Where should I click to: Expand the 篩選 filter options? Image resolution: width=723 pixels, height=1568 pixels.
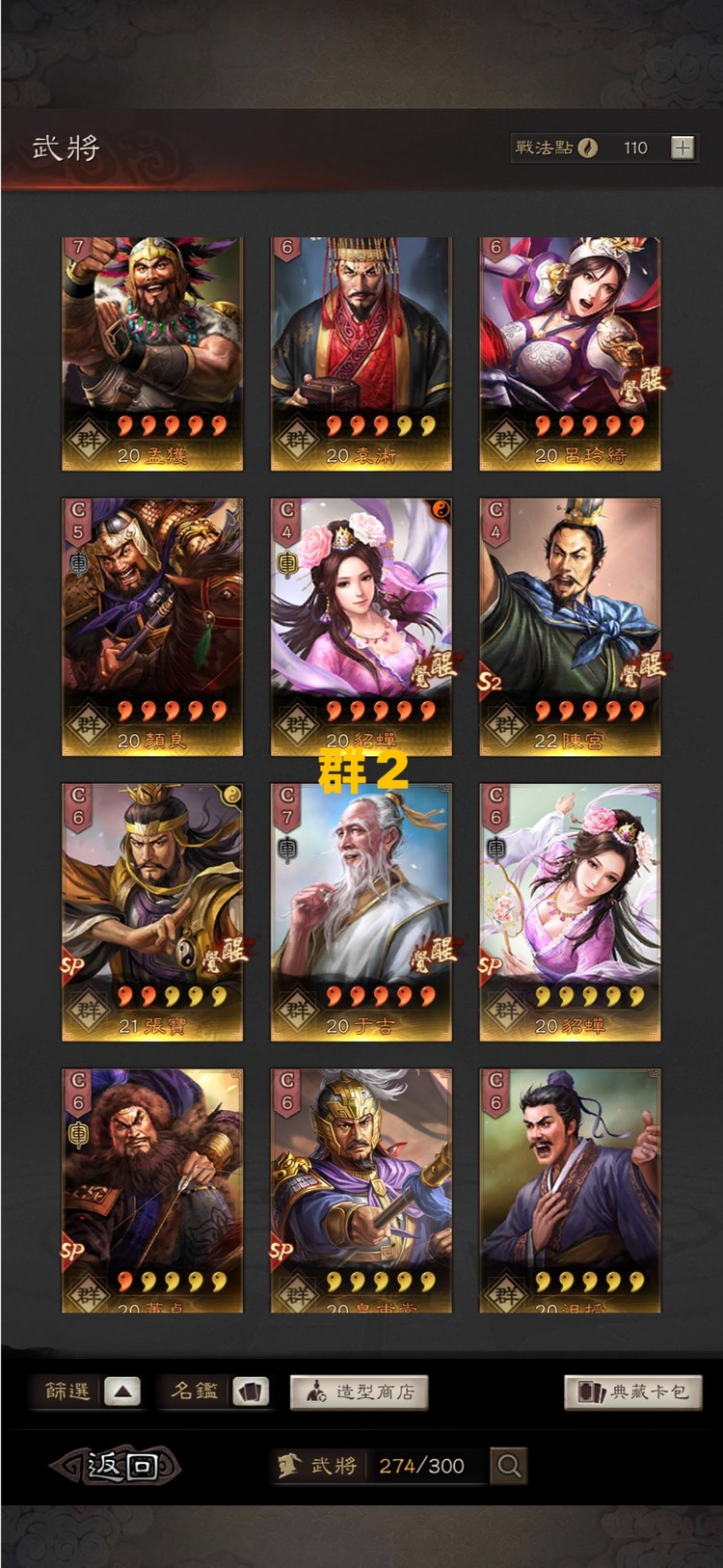click(121, 1392)
